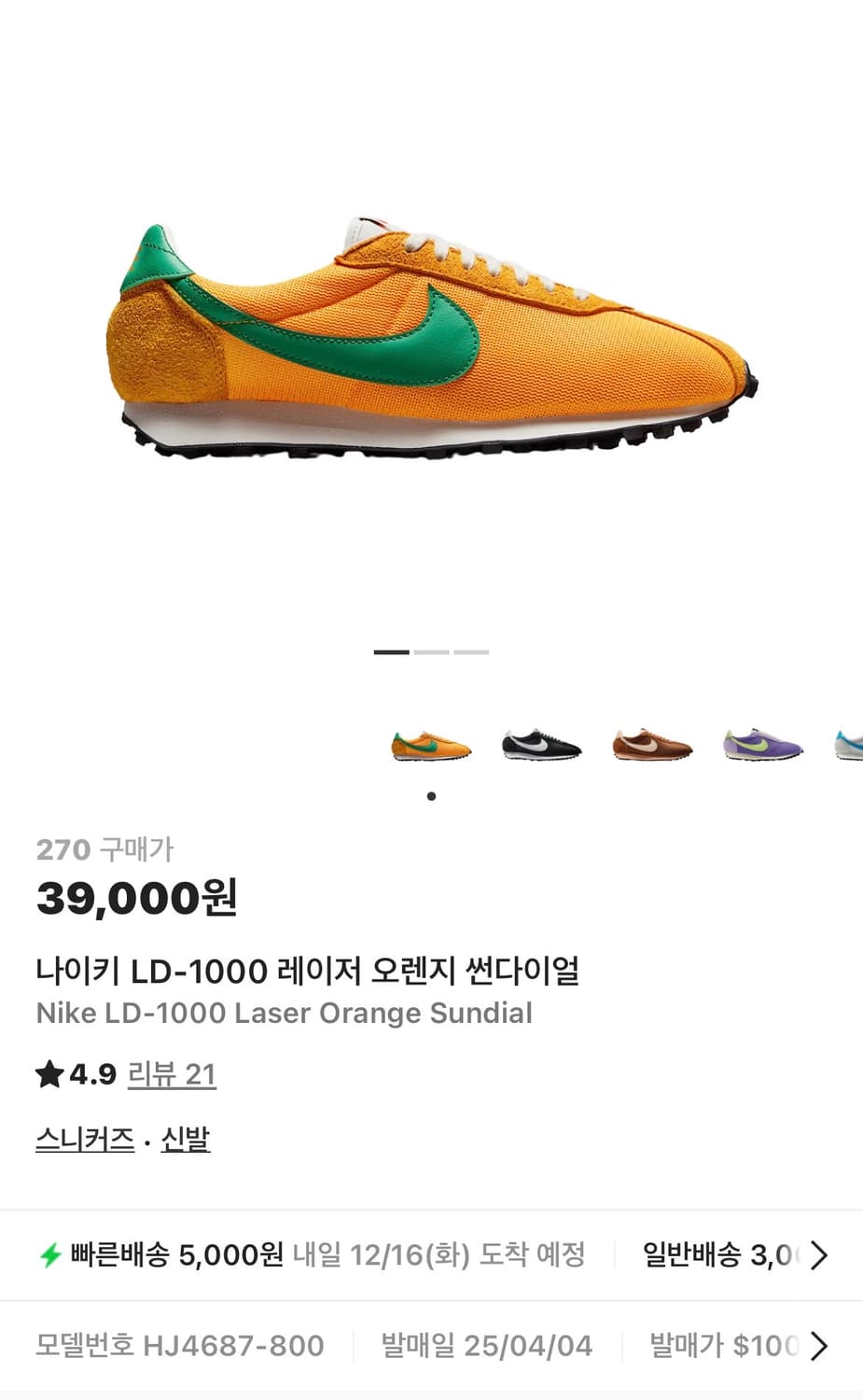The height and width of the screenshot is (1400, 863).
Task: Select the purple colorway shoe thumbnail
Action: tap(762, 745)
